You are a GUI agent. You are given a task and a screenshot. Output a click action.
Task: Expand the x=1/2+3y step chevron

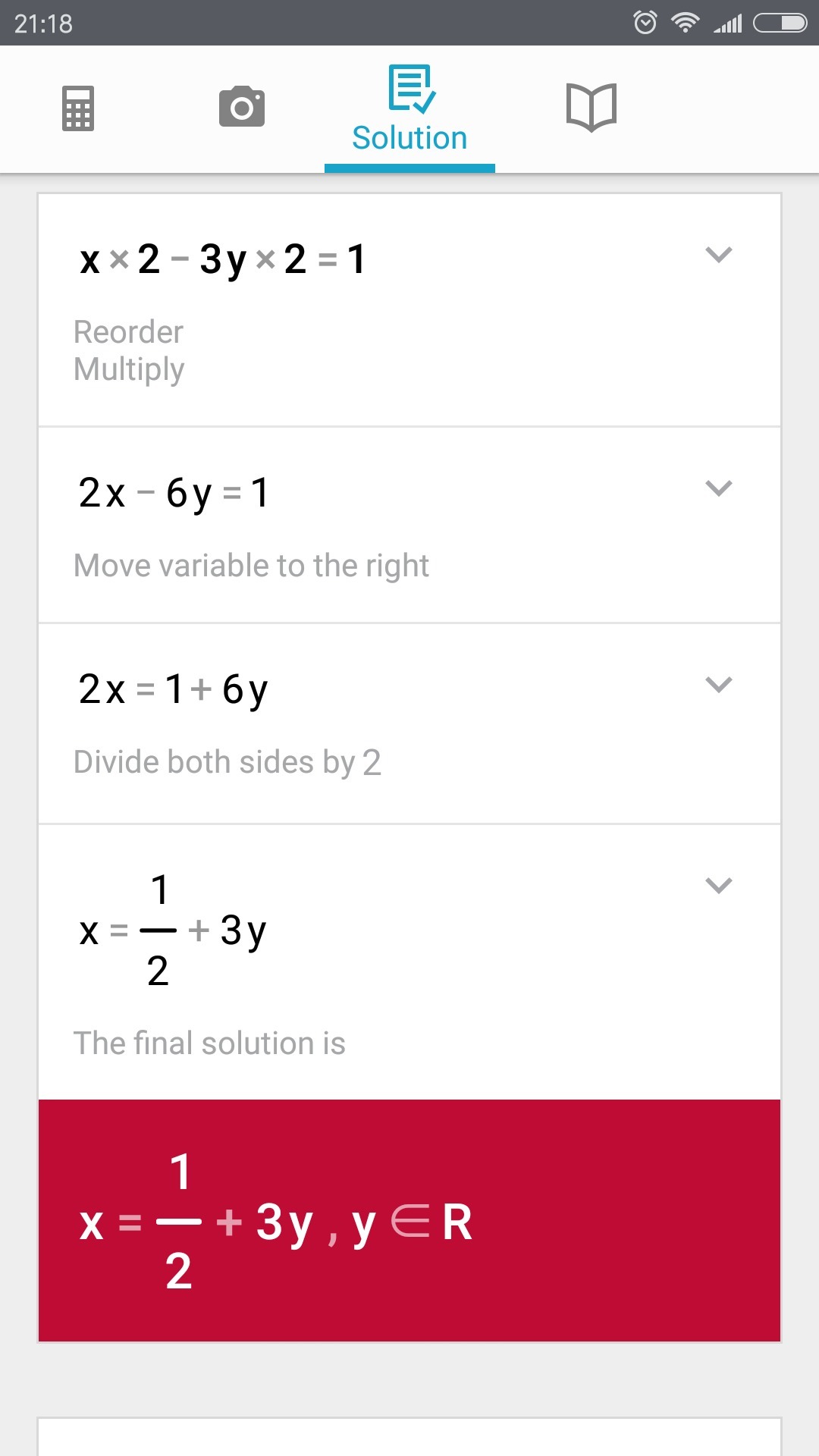click(x=718, y=885)
